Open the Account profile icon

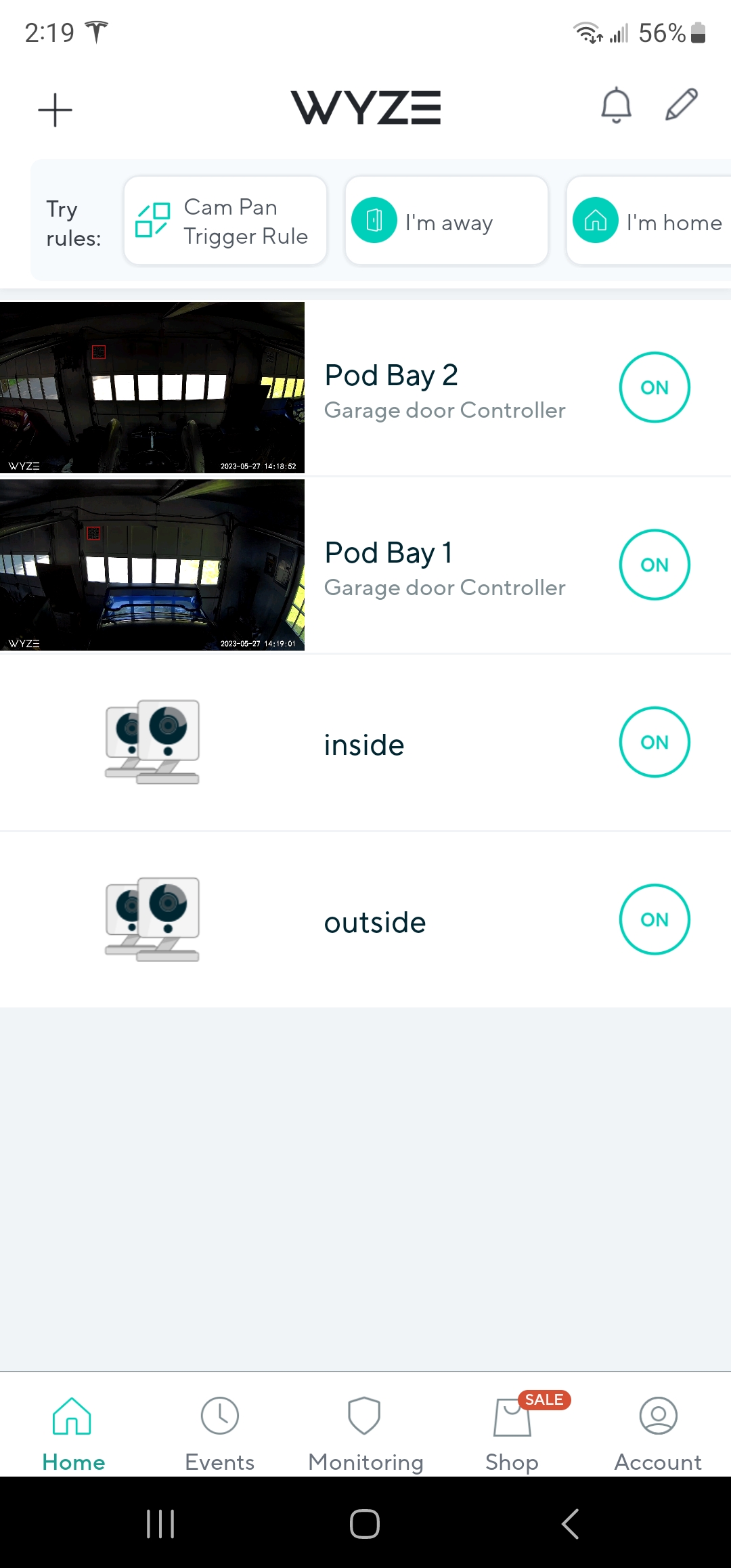pos(657,1416)
